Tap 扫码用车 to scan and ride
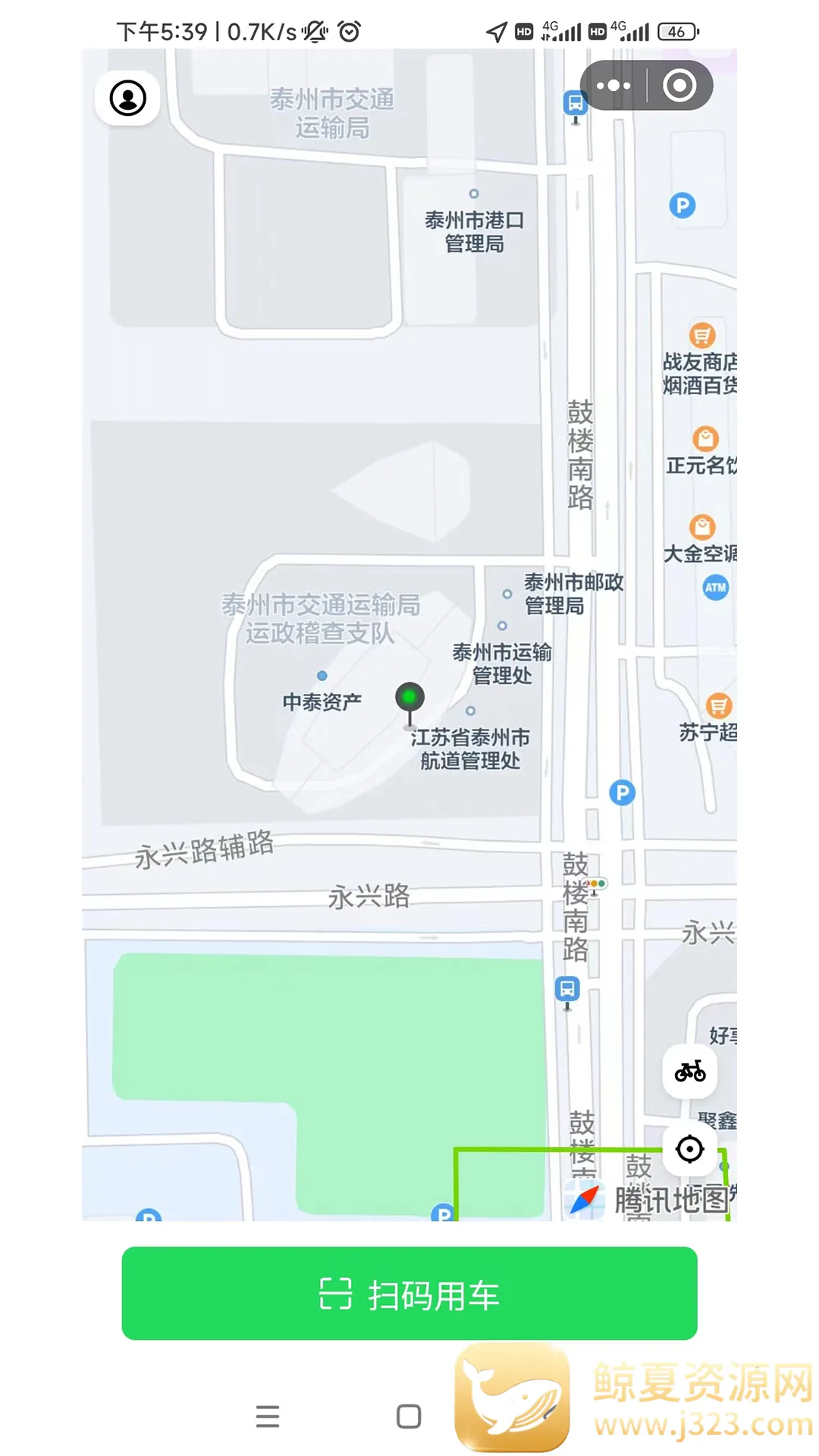Screen dimensions: 819x1456 [x=409, y=1294]
